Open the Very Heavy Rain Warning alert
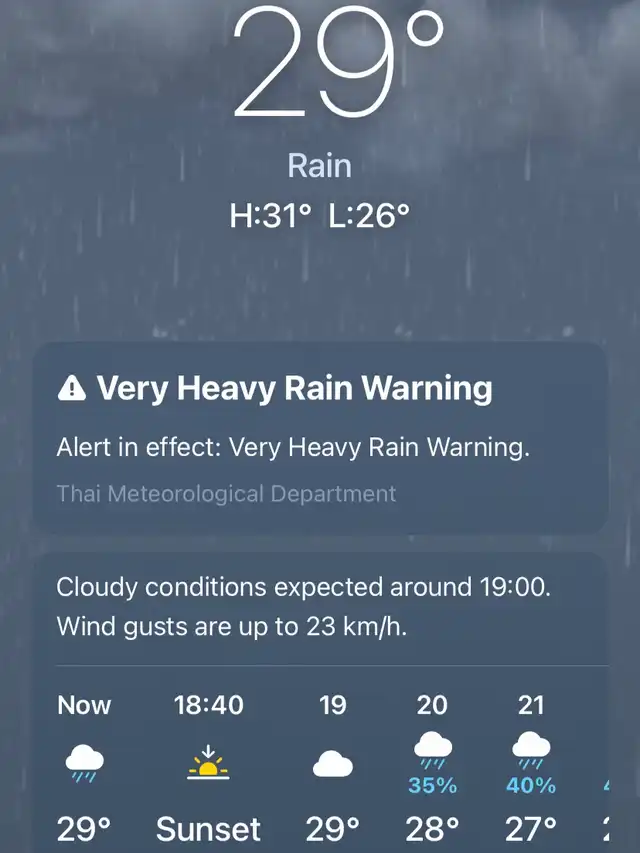Viewport: 640px width, 853px height. pyautogui.click(x=320, y=438)
